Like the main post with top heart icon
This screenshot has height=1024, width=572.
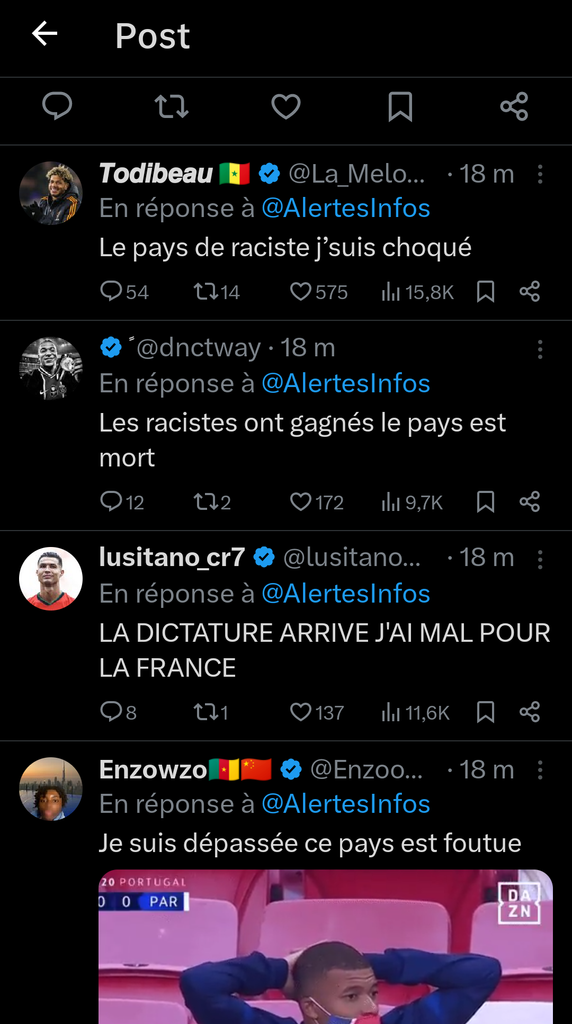coord(286,106)
